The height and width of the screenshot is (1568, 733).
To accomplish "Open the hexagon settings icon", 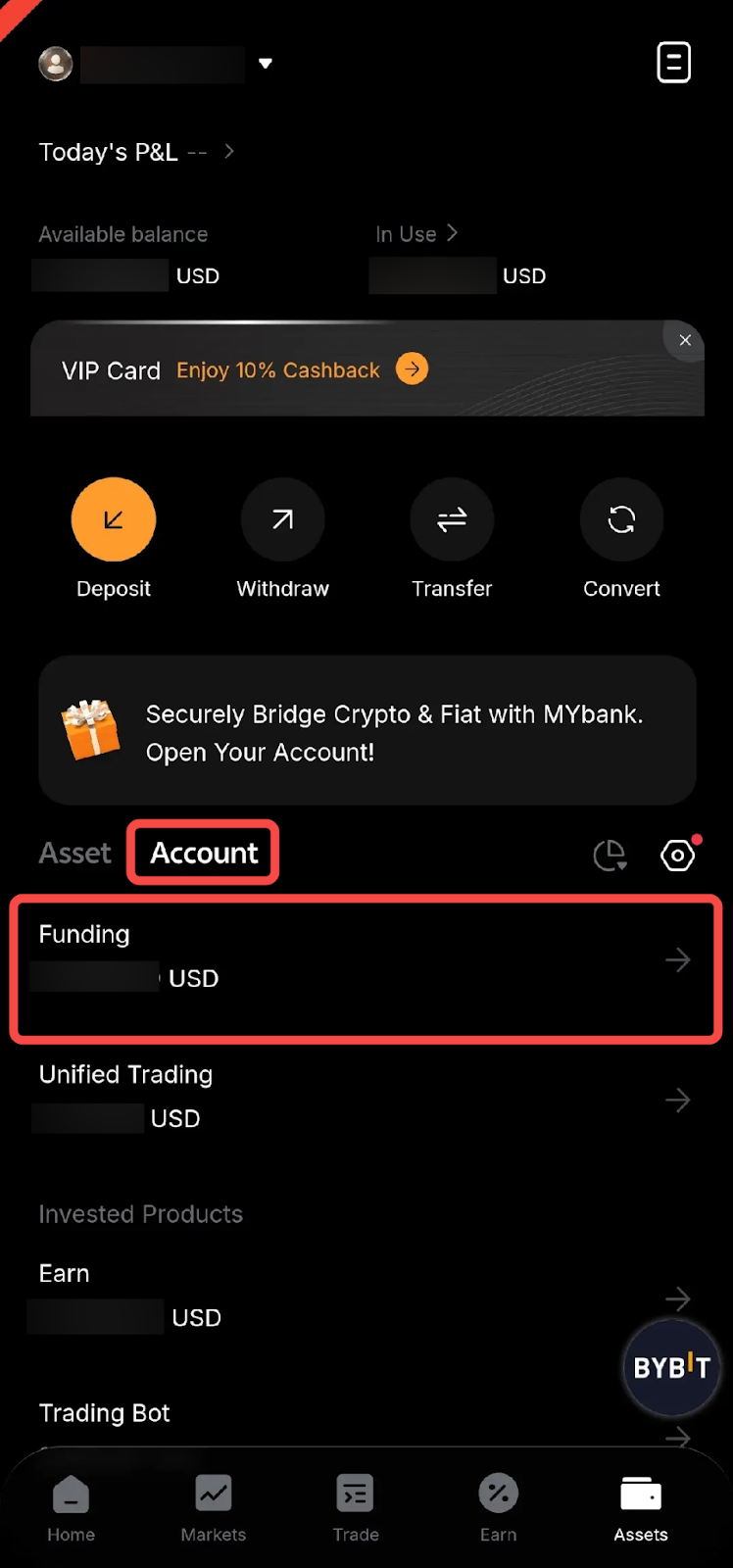I will pyautogui.click(x=677, y=856).
